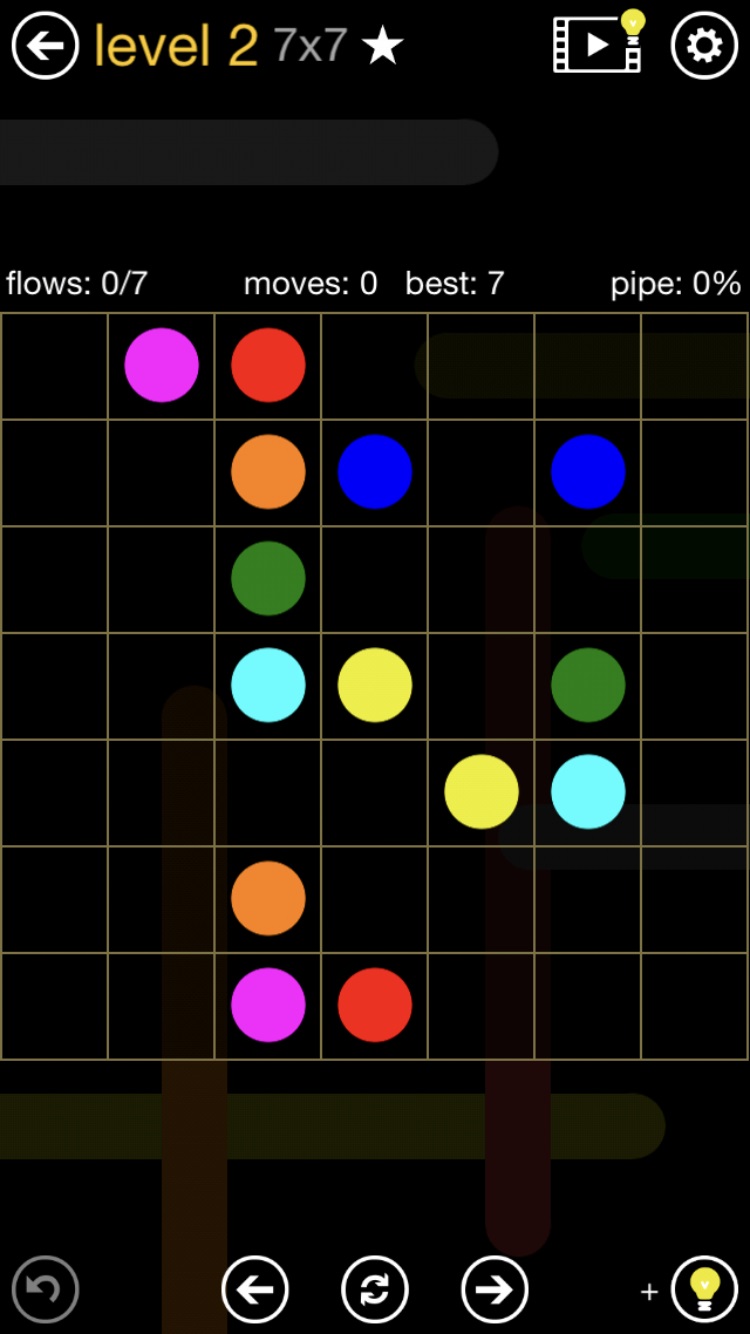Use a hint with the lightbulb
Viewport: 750px width, 1334px height.
(704, 1289)
